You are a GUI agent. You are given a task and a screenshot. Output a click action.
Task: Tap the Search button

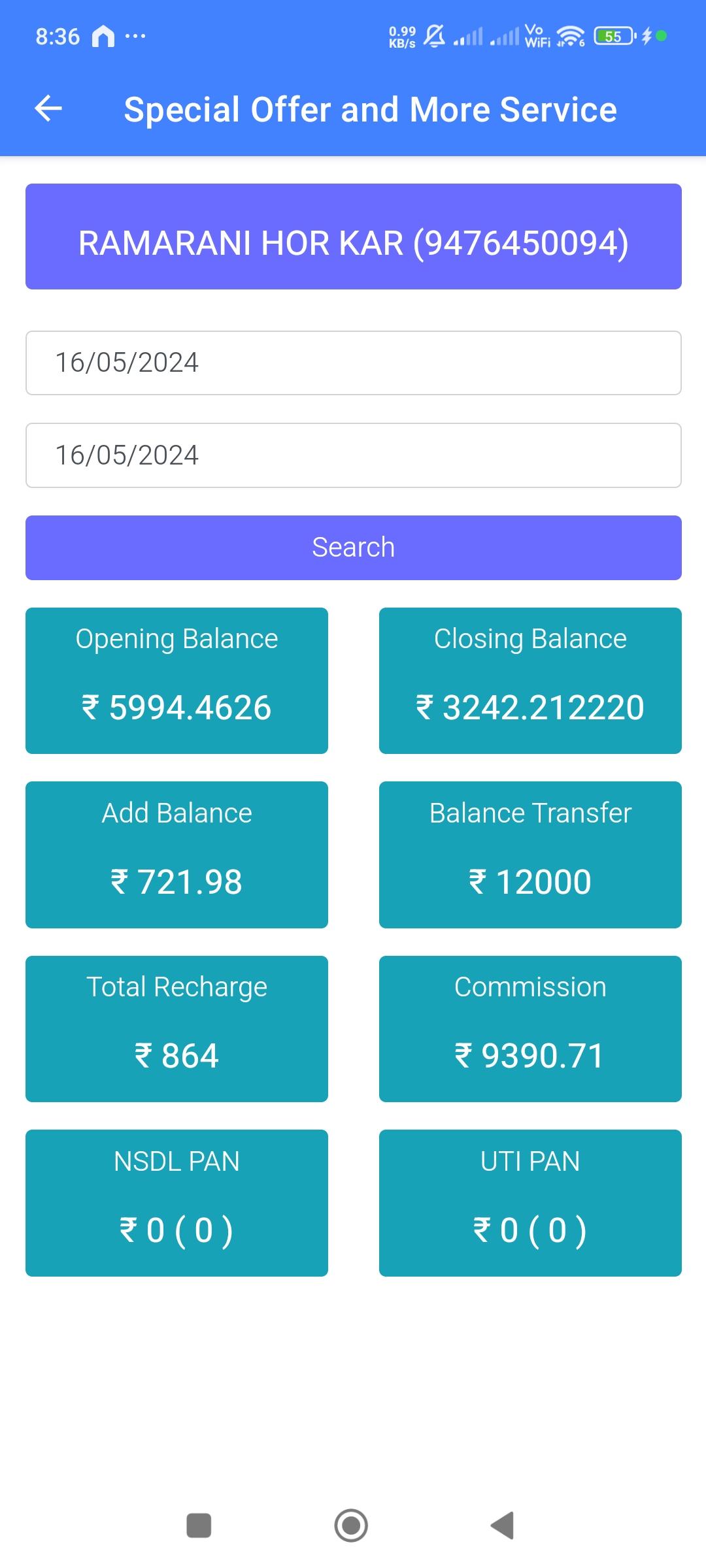pos(354,547)
